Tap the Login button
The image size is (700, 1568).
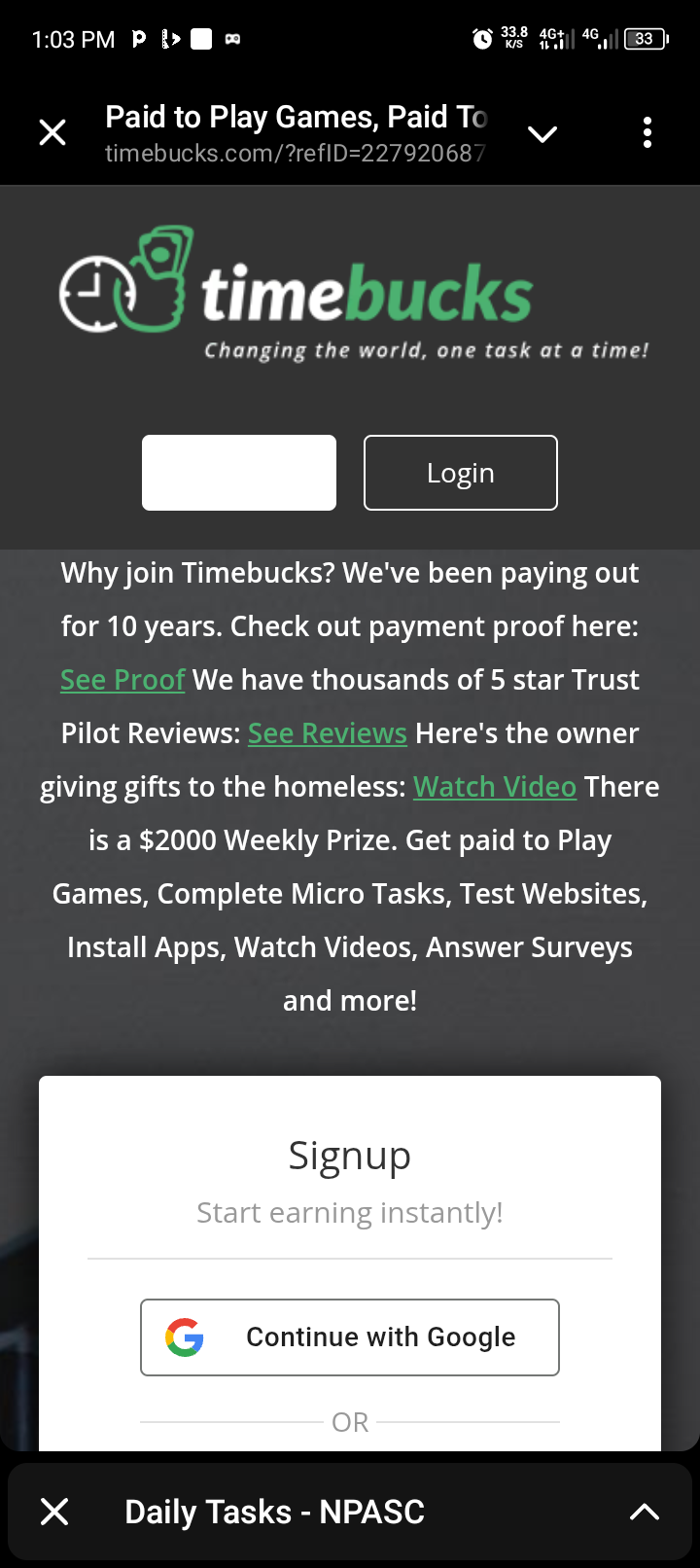[x=460, y=473]
